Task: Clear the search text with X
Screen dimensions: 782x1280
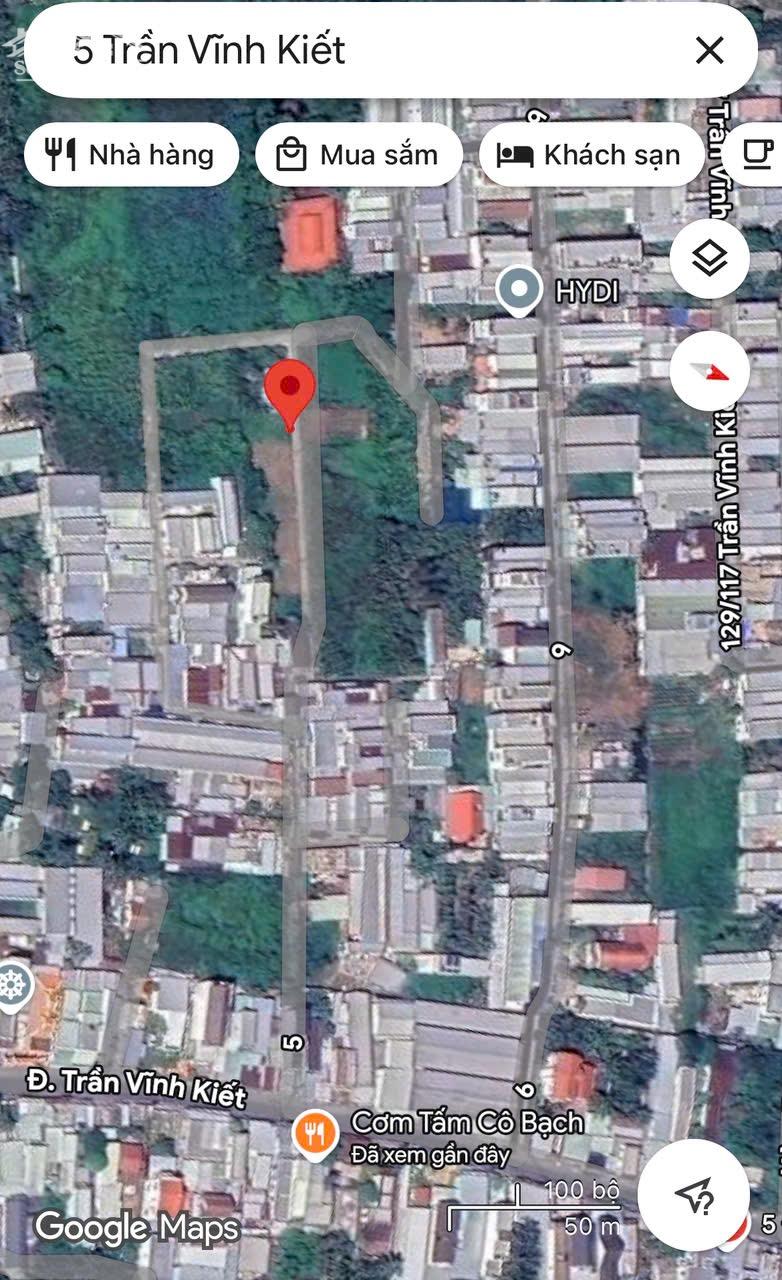Action: pos(709,50)
